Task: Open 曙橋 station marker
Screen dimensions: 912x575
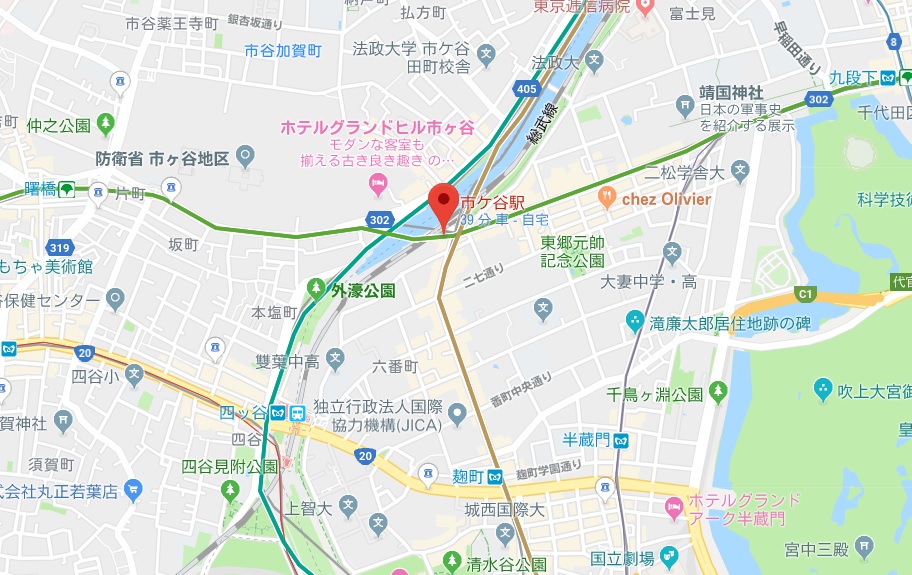Action: (x=66, y=188)
